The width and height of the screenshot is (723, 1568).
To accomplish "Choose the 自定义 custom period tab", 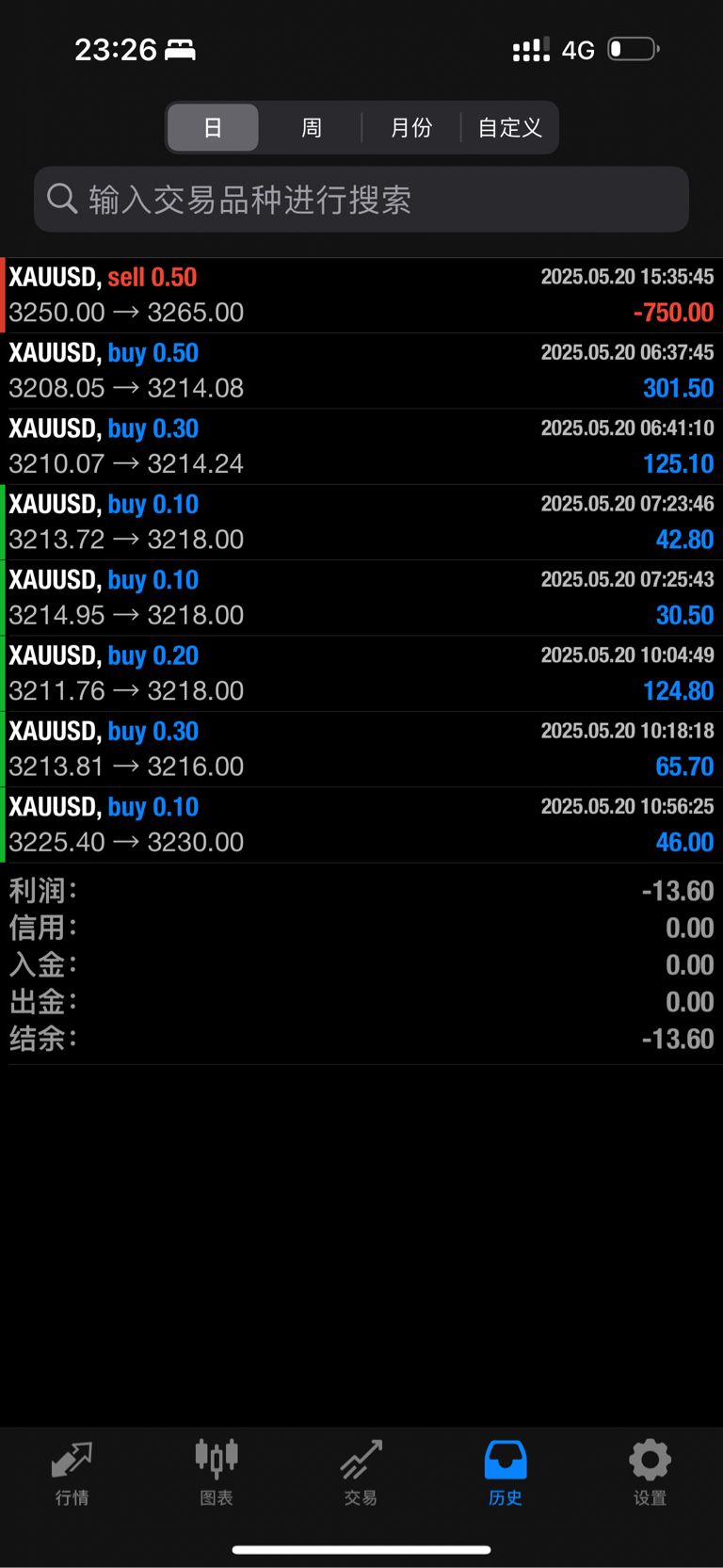I will (x=509, y=127).
